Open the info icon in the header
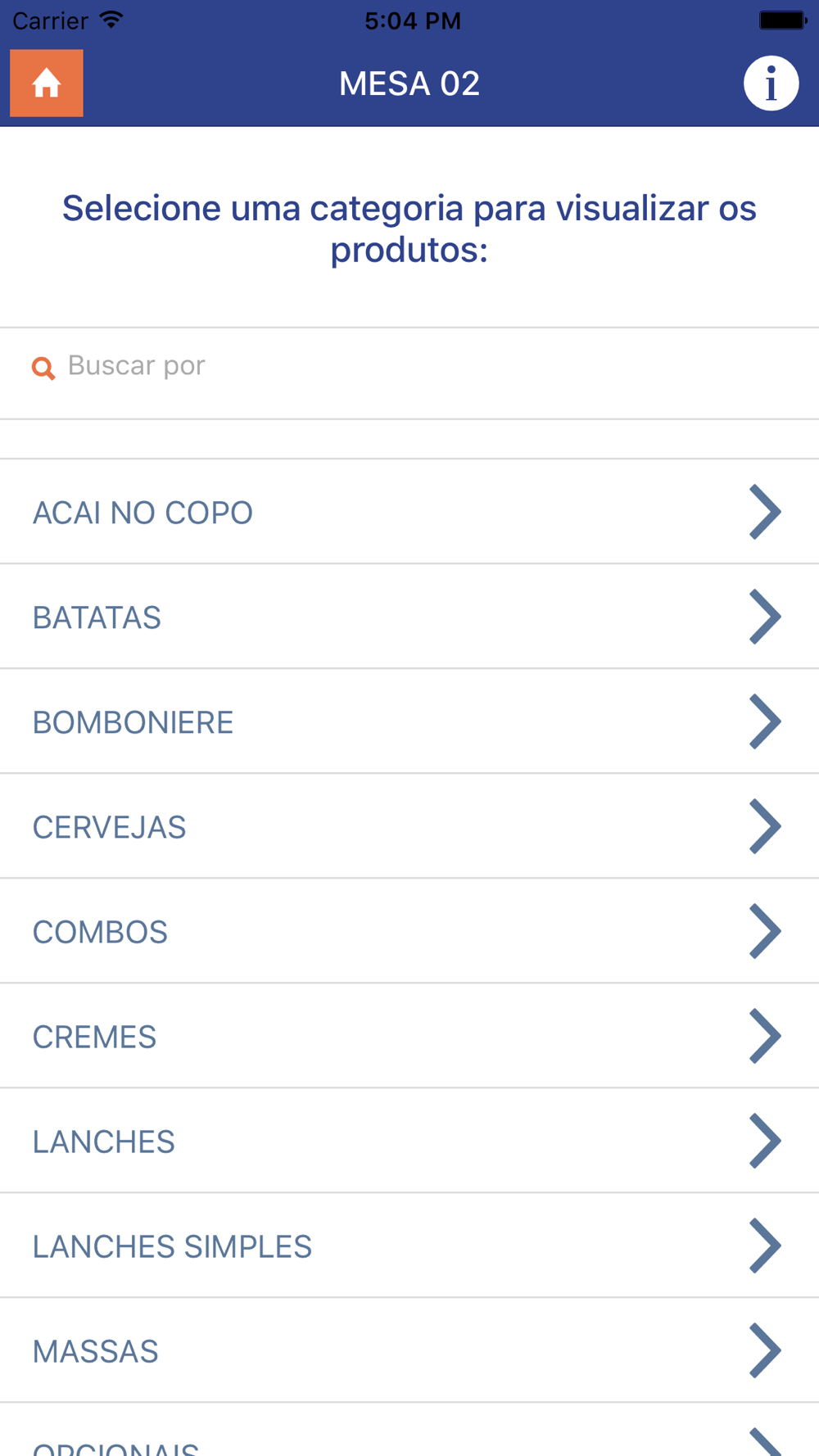This screenshot has width=819, height=1456. [x=771, y=84]
